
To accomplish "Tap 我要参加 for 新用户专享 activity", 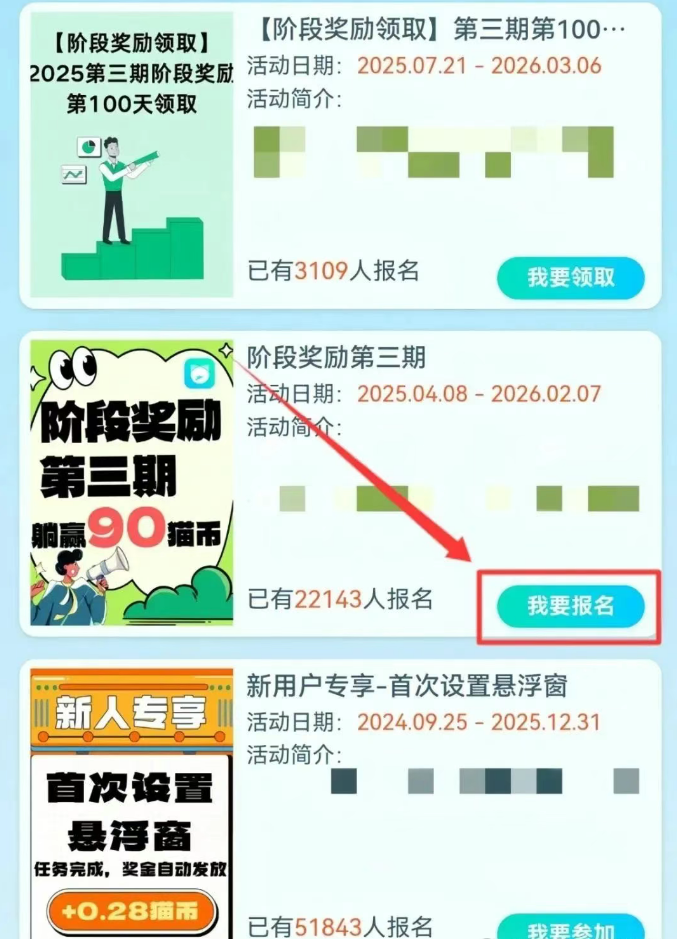I will point(571,927).
